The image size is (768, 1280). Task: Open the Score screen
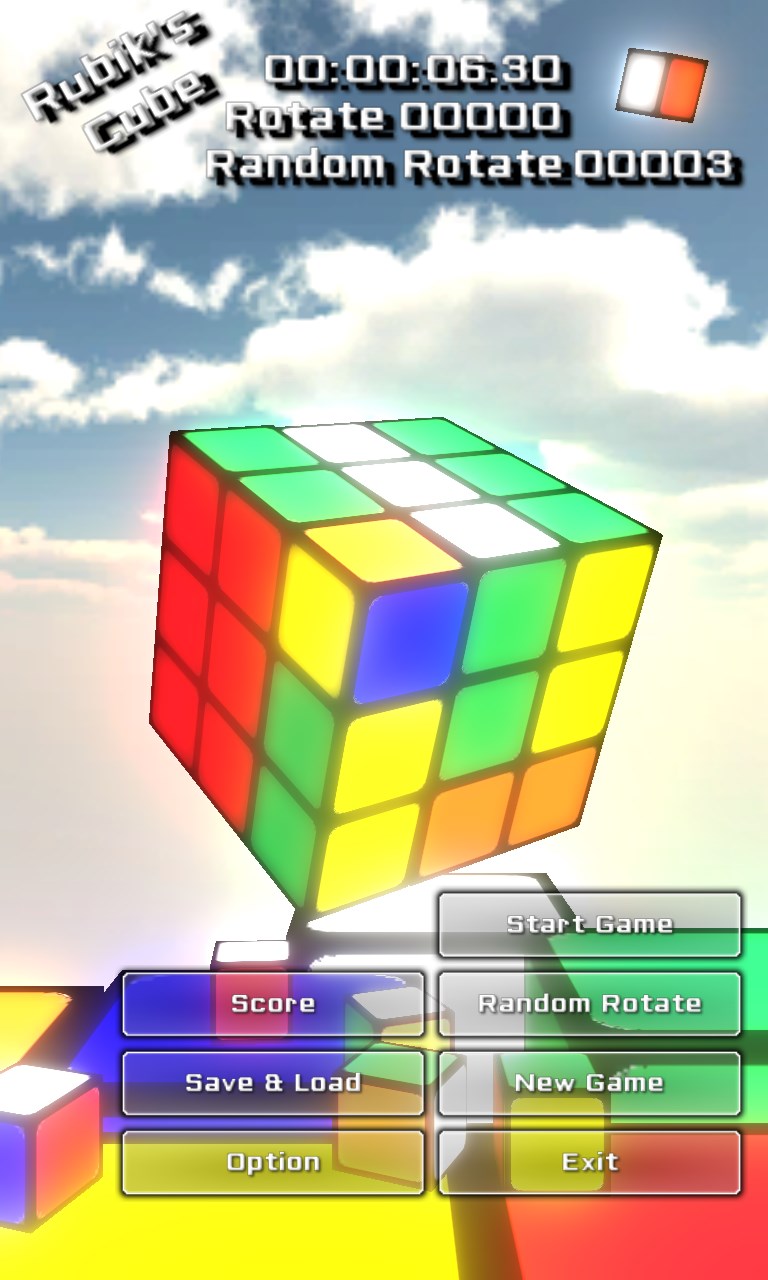(273, 1003)
